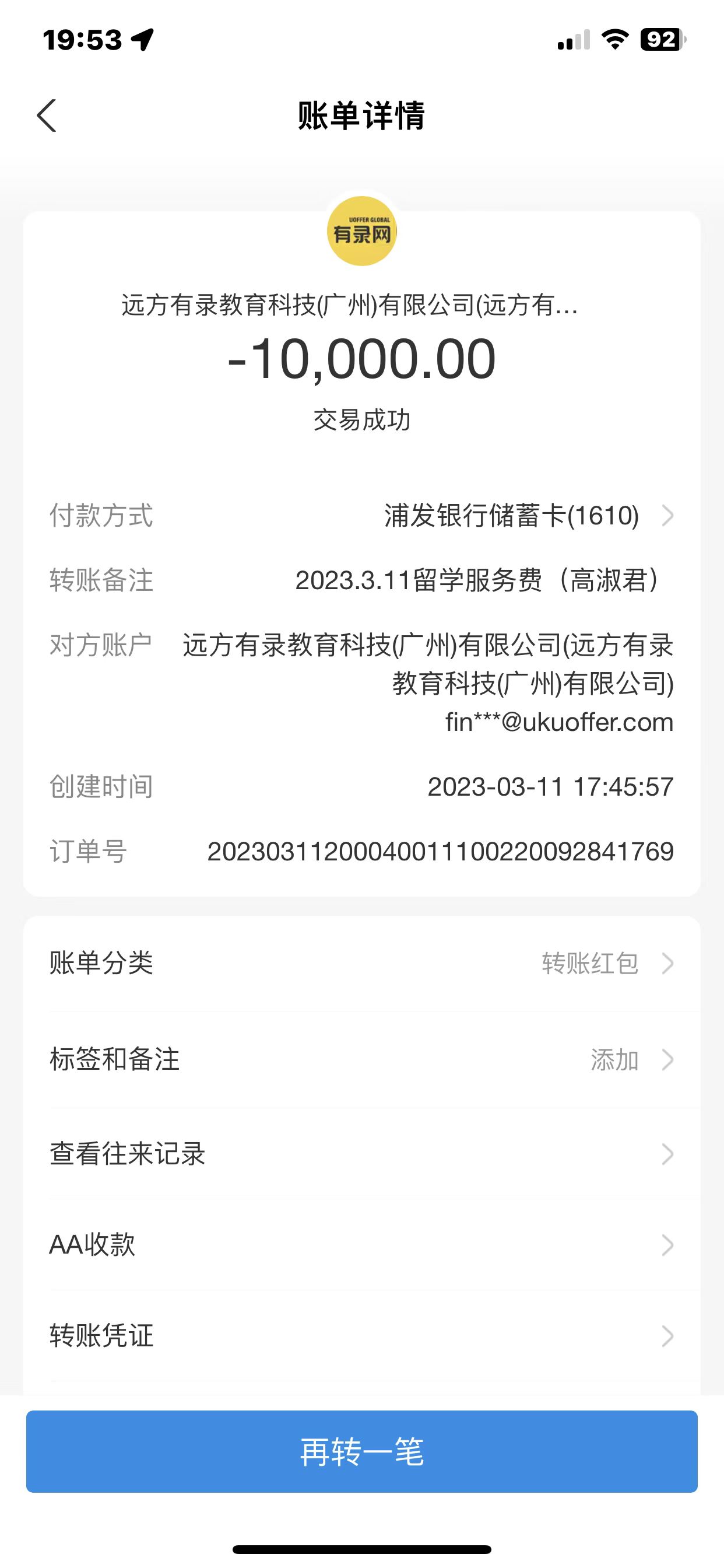Open the 有录网 payee avatar
724x1568 pixels.
click(x=362, y=232)
